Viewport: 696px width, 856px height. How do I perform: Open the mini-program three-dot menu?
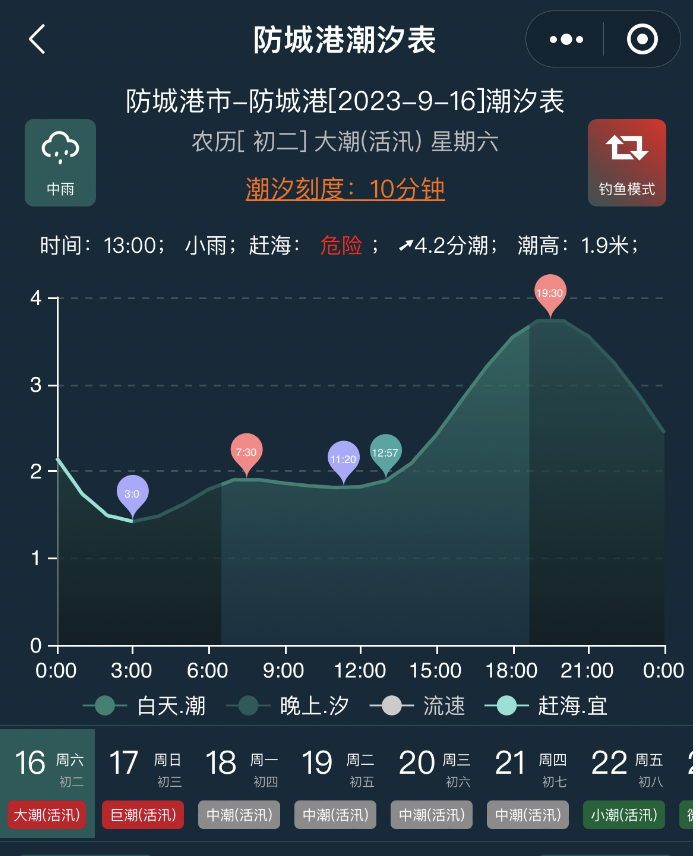click(566, 40)
